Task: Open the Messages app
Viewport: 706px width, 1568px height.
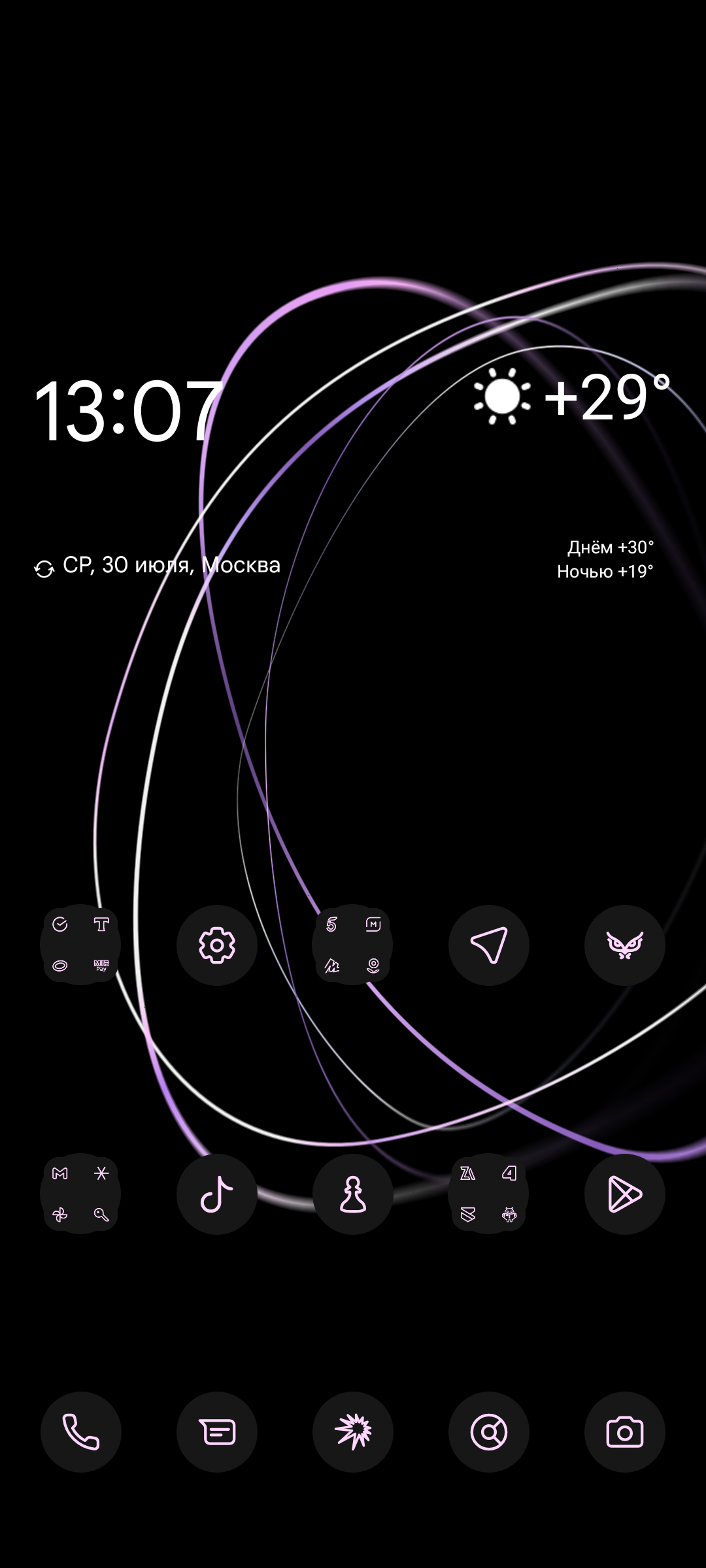Action: [217, 1431]
